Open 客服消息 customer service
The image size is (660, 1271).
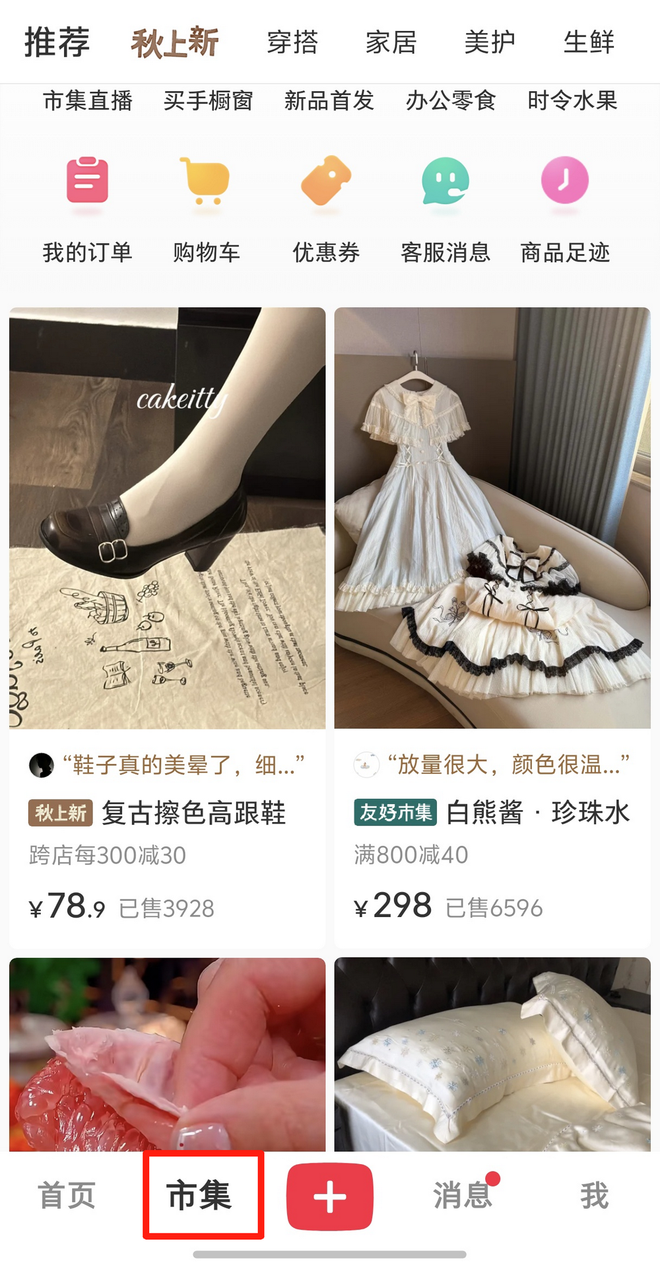[x=446, y=208]
